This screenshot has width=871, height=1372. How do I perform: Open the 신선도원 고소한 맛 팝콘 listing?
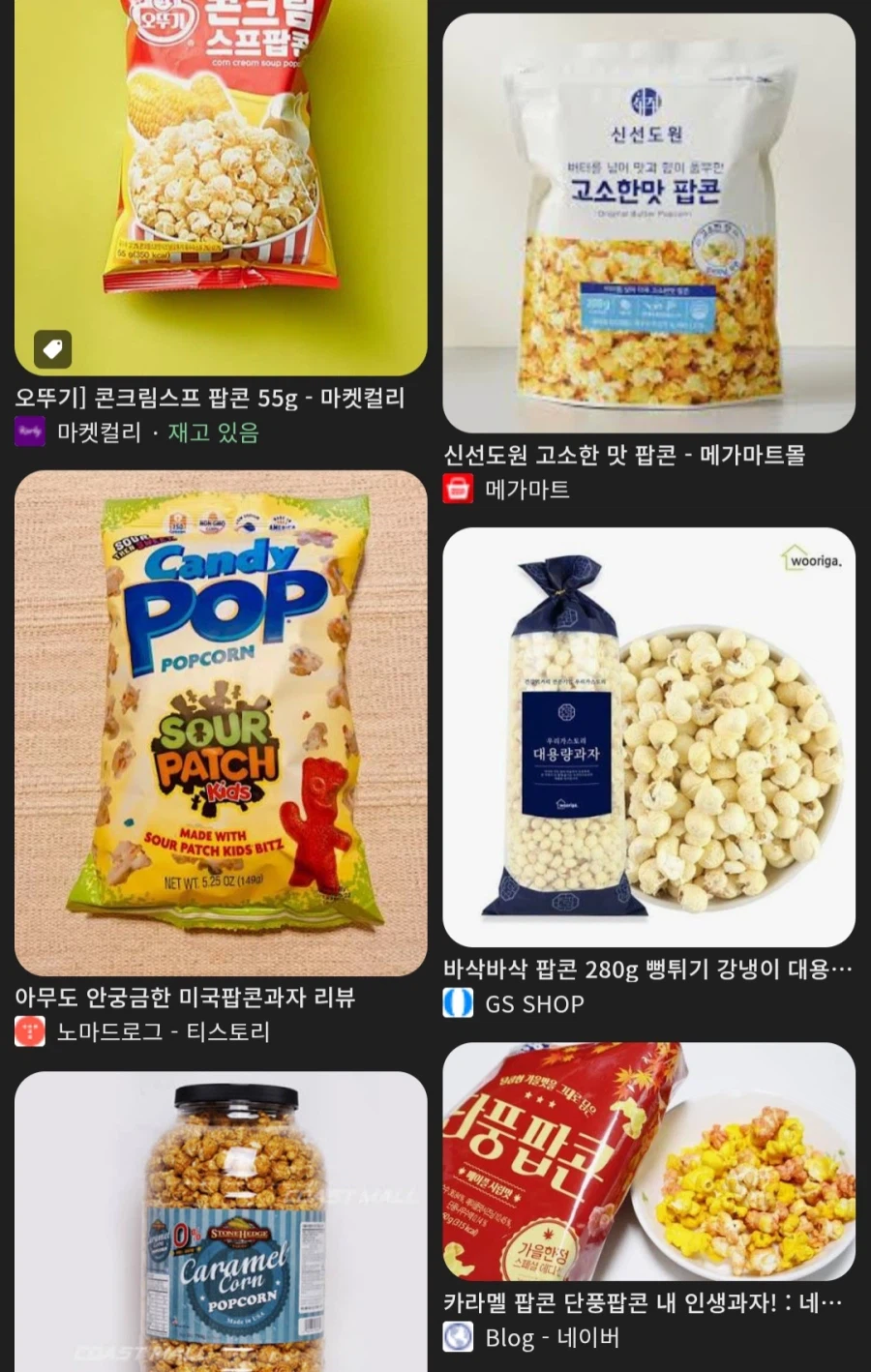click(623, 456)
